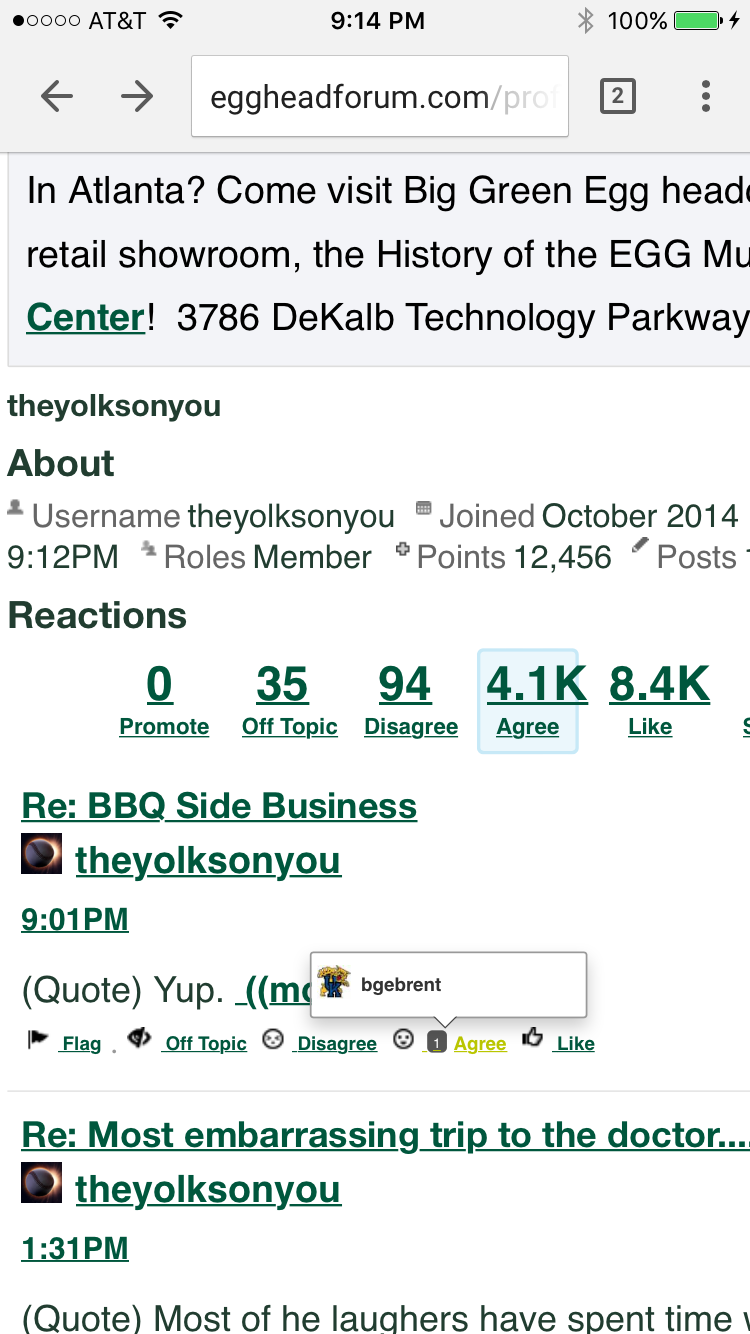The width and height of the screenshot is (750, 1334).
Task: View the Promote reactions
Action: point(164,700)
